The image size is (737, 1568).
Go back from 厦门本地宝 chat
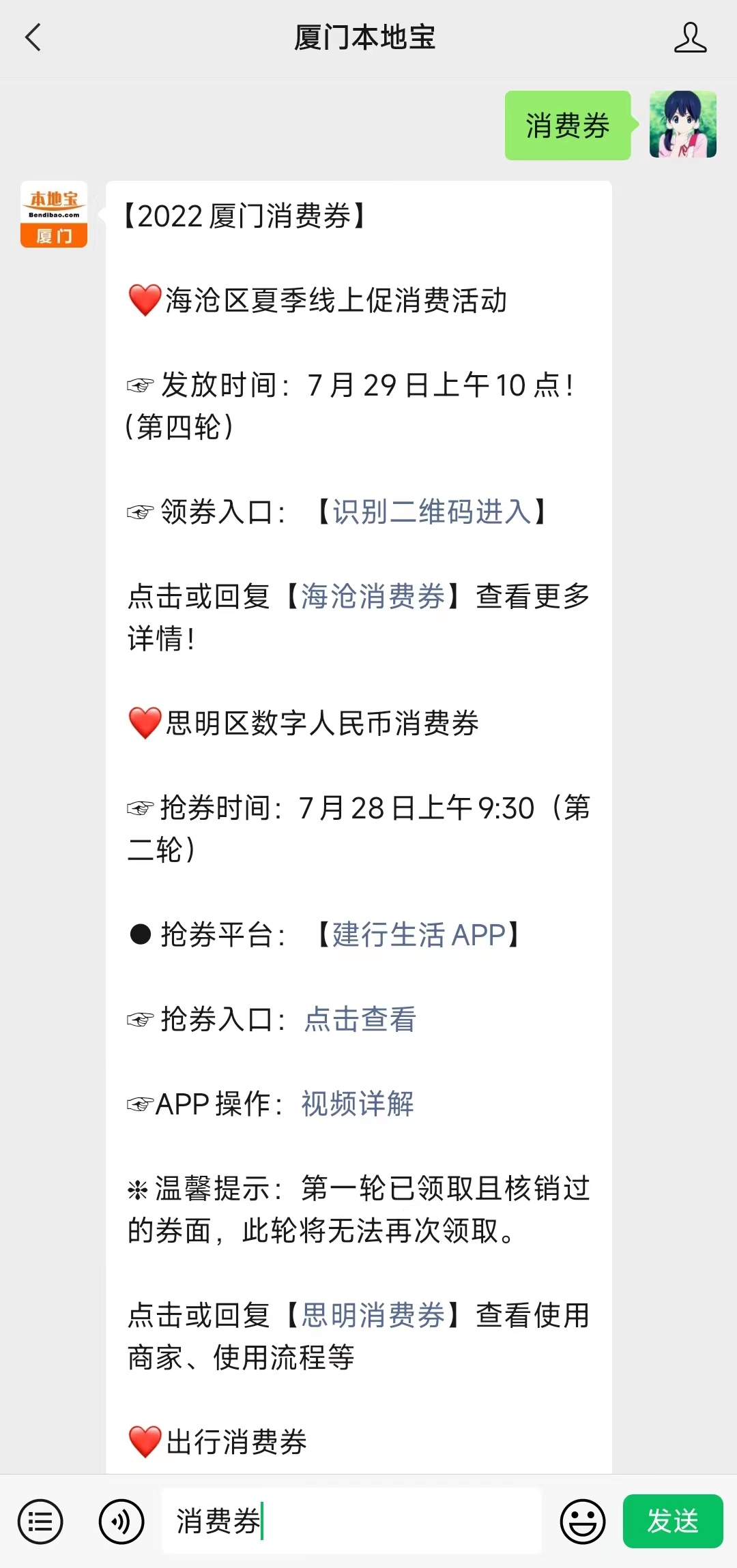pyautogui.click(x=33, y=38)
